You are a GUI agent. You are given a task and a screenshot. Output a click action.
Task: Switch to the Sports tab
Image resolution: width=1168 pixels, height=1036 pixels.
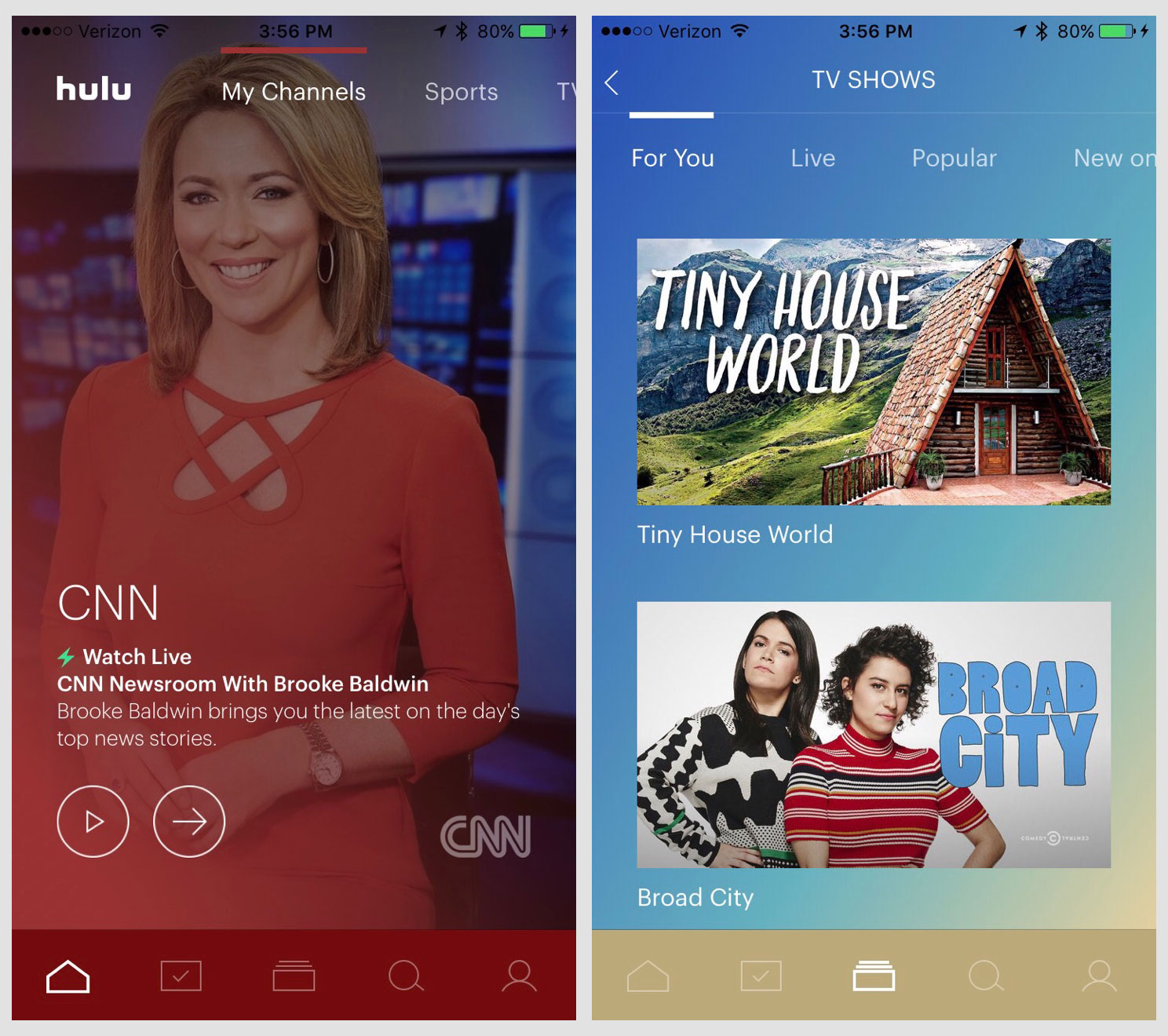[x=461, y=92]
